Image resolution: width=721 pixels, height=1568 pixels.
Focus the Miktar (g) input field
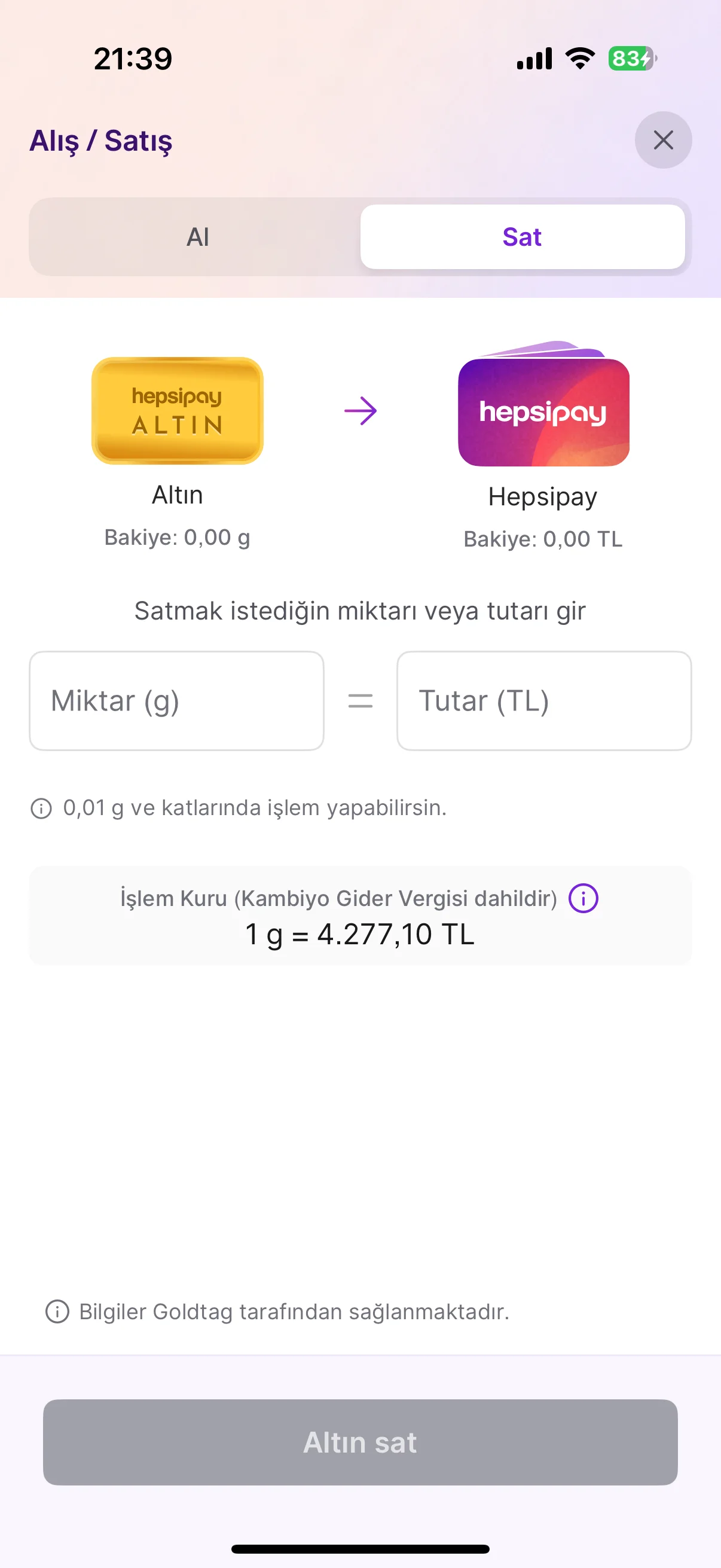[176, 701]
